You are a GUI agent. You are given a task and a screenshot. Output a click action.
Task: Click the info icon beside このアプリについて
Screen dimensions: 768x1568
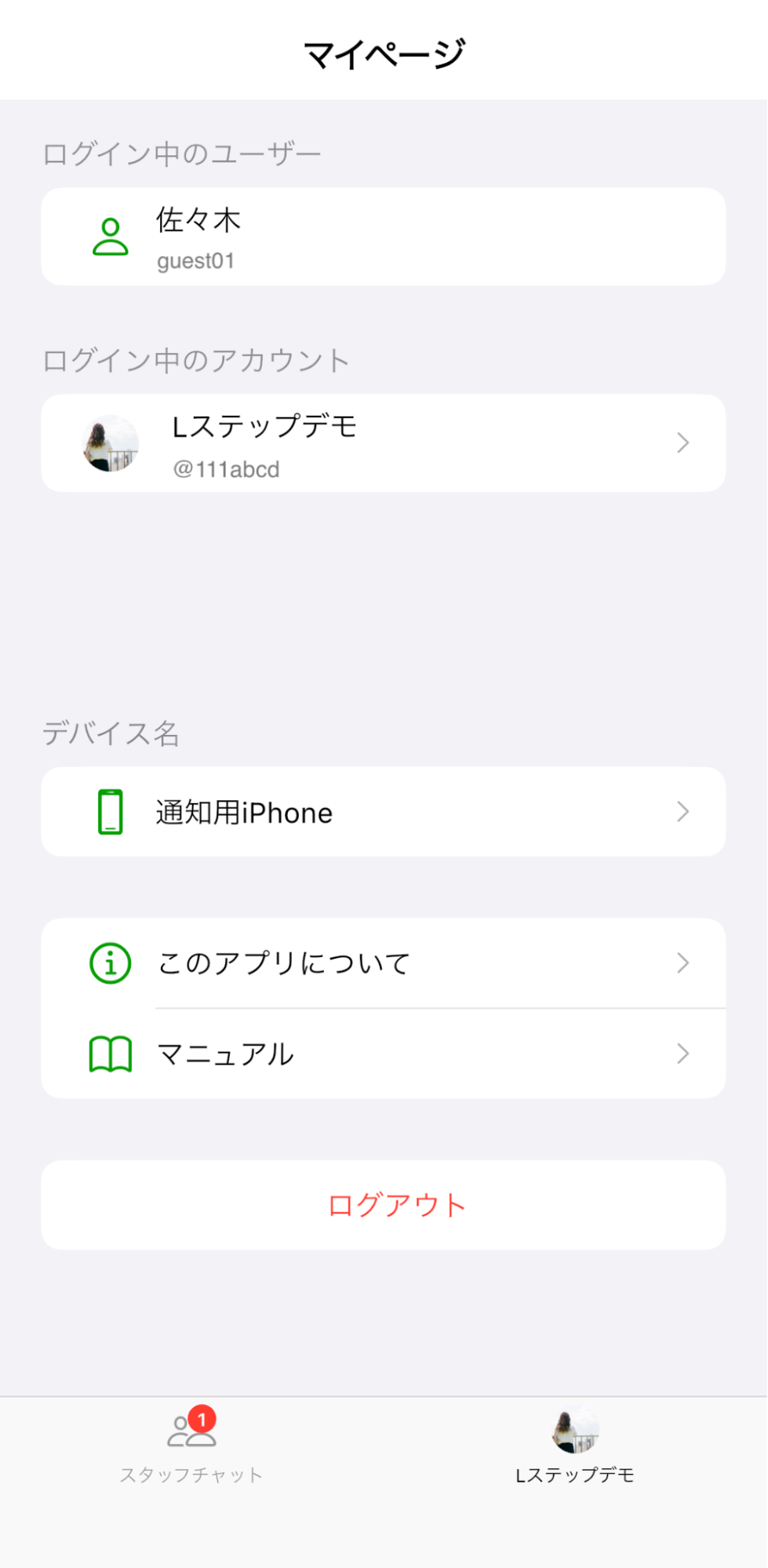[x=111, y=963]
